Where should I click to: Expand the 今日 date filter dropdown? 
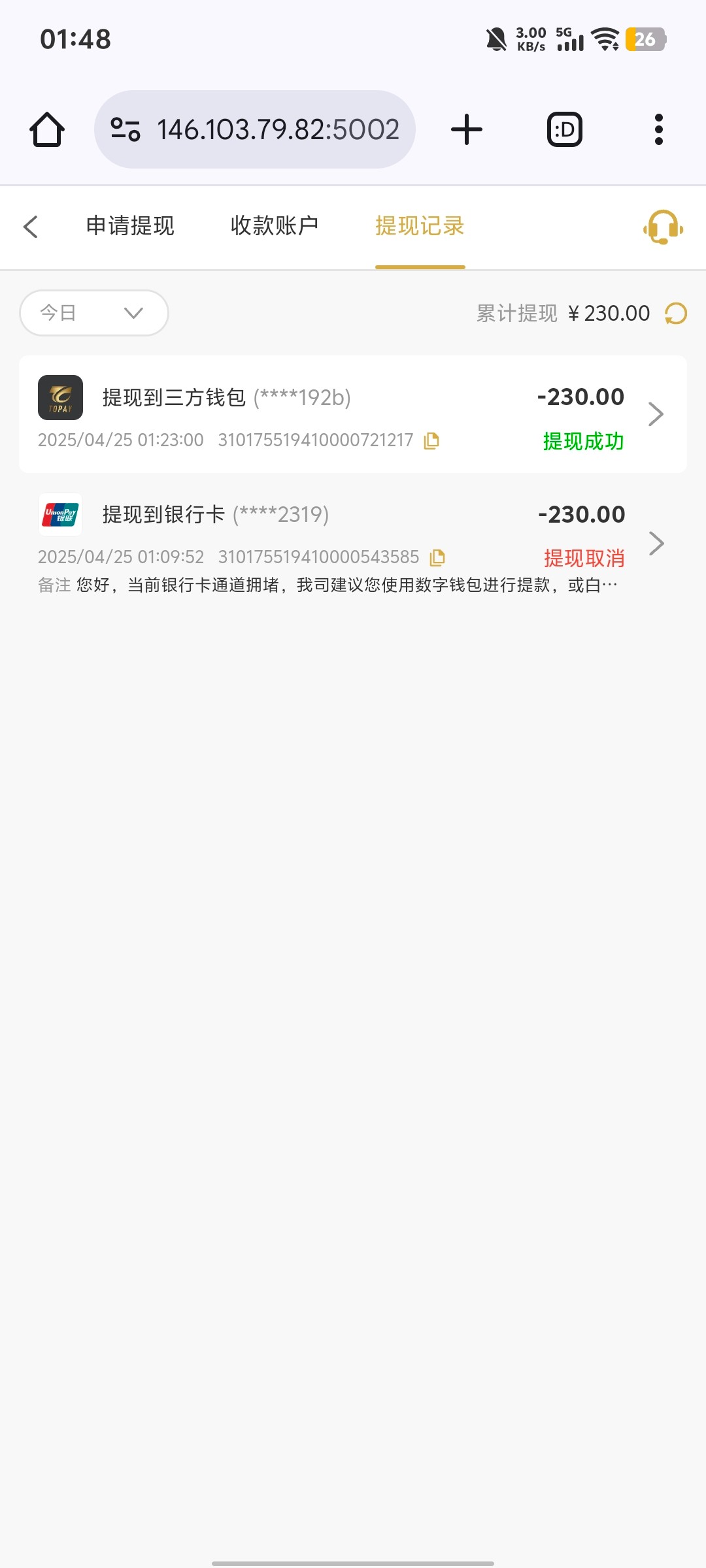pos(94,313)
